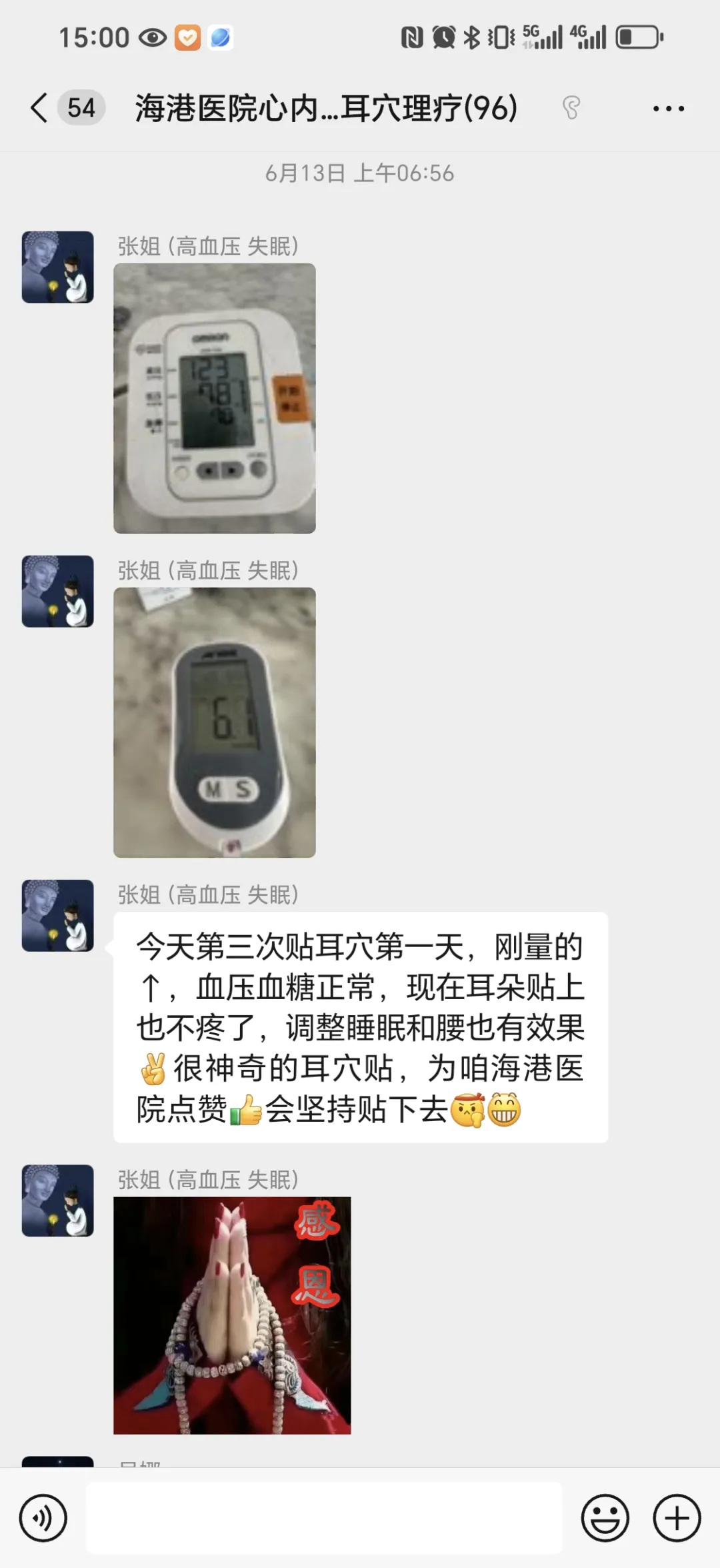View the blood pressure monitor photo

(215, 398)
